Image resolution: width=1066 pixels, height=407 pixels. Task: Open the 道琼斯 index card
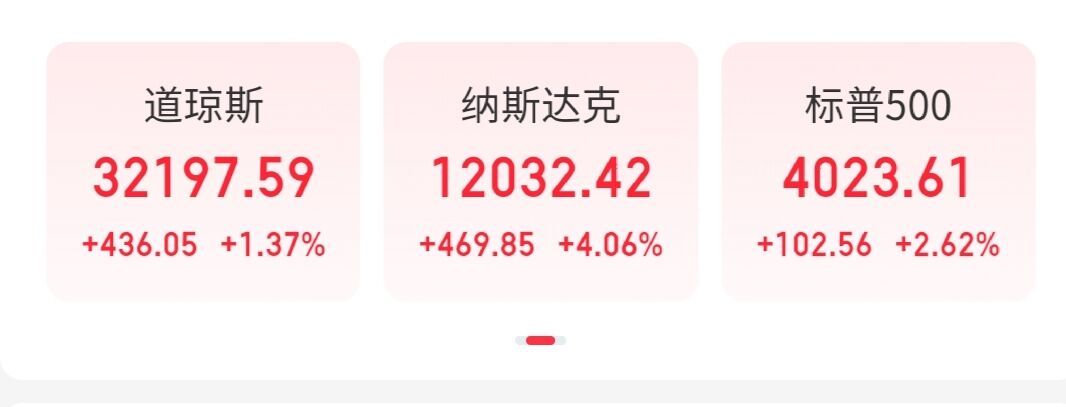[203, 172]
